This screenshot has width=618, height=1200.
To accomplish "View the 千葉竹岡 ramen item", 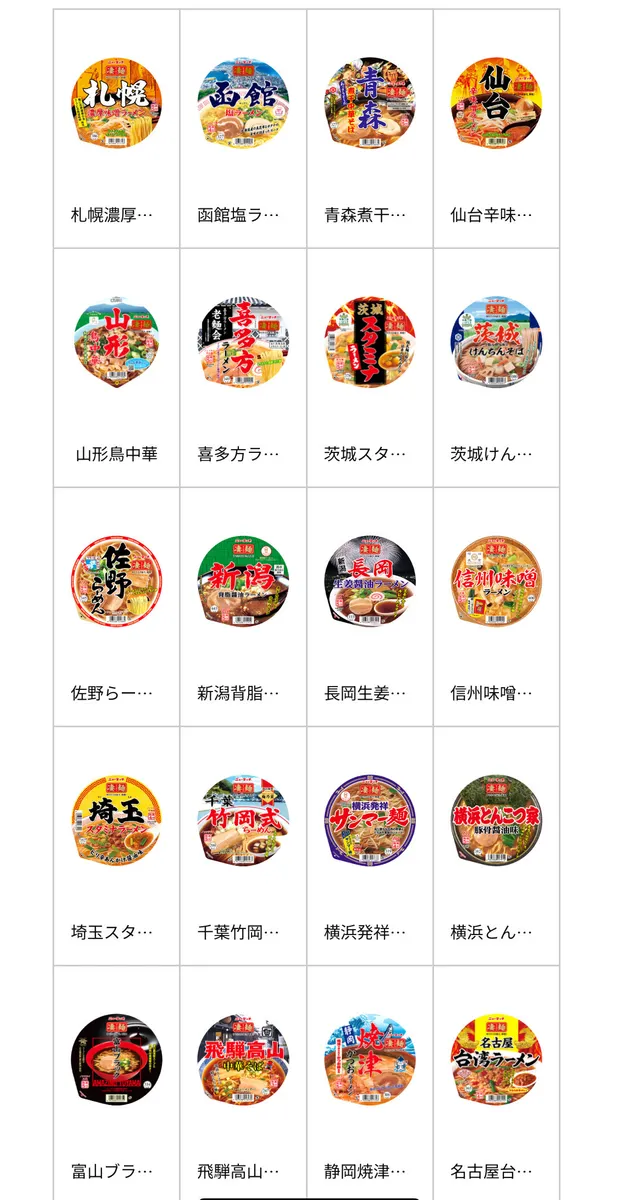I will pyautogui.click(x=243, y=822).
